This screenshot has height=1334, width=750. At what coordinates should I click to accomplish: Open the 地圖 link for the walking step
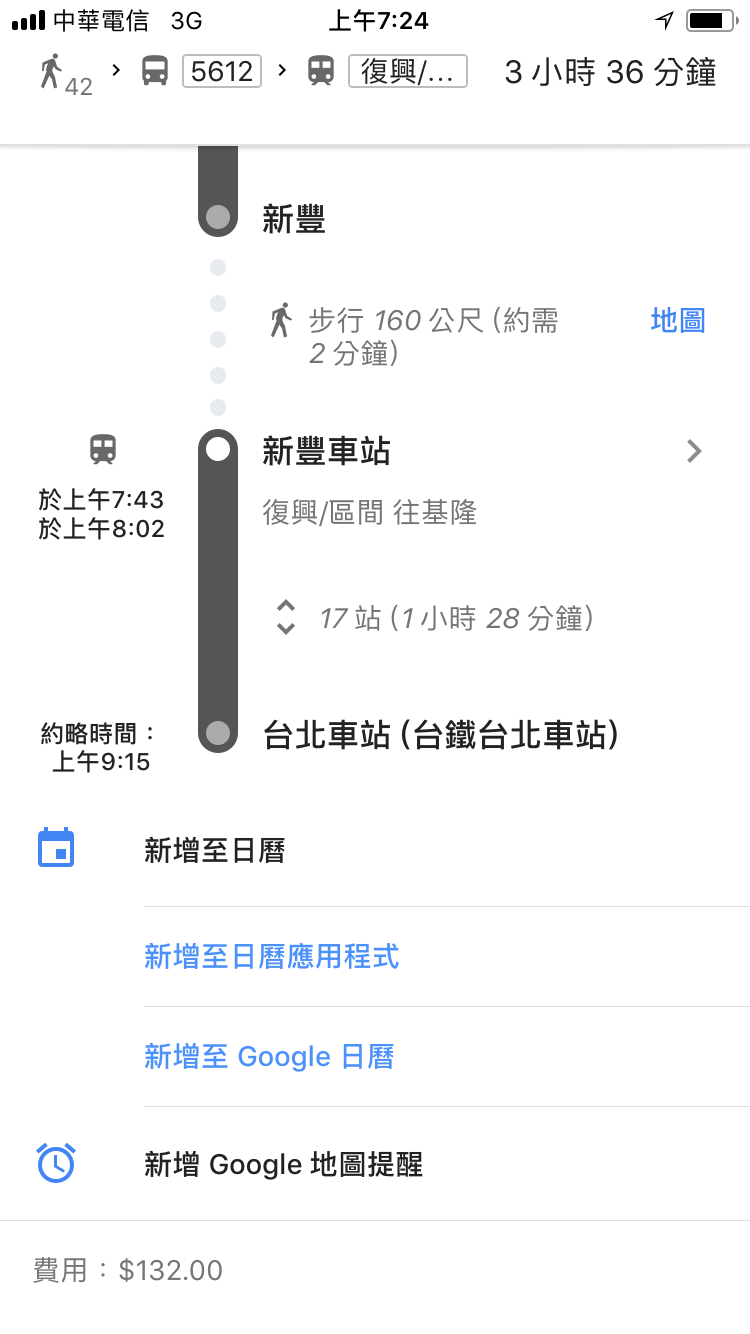678,320
